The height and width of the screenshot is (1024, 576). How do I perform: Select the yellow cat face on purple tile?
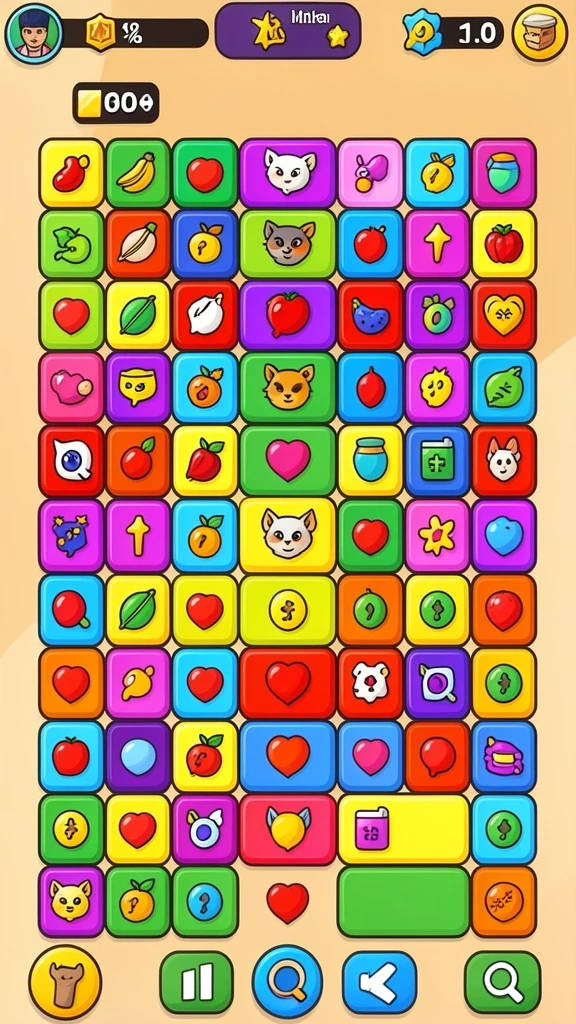pyautogui.click(x=71, y=902)
